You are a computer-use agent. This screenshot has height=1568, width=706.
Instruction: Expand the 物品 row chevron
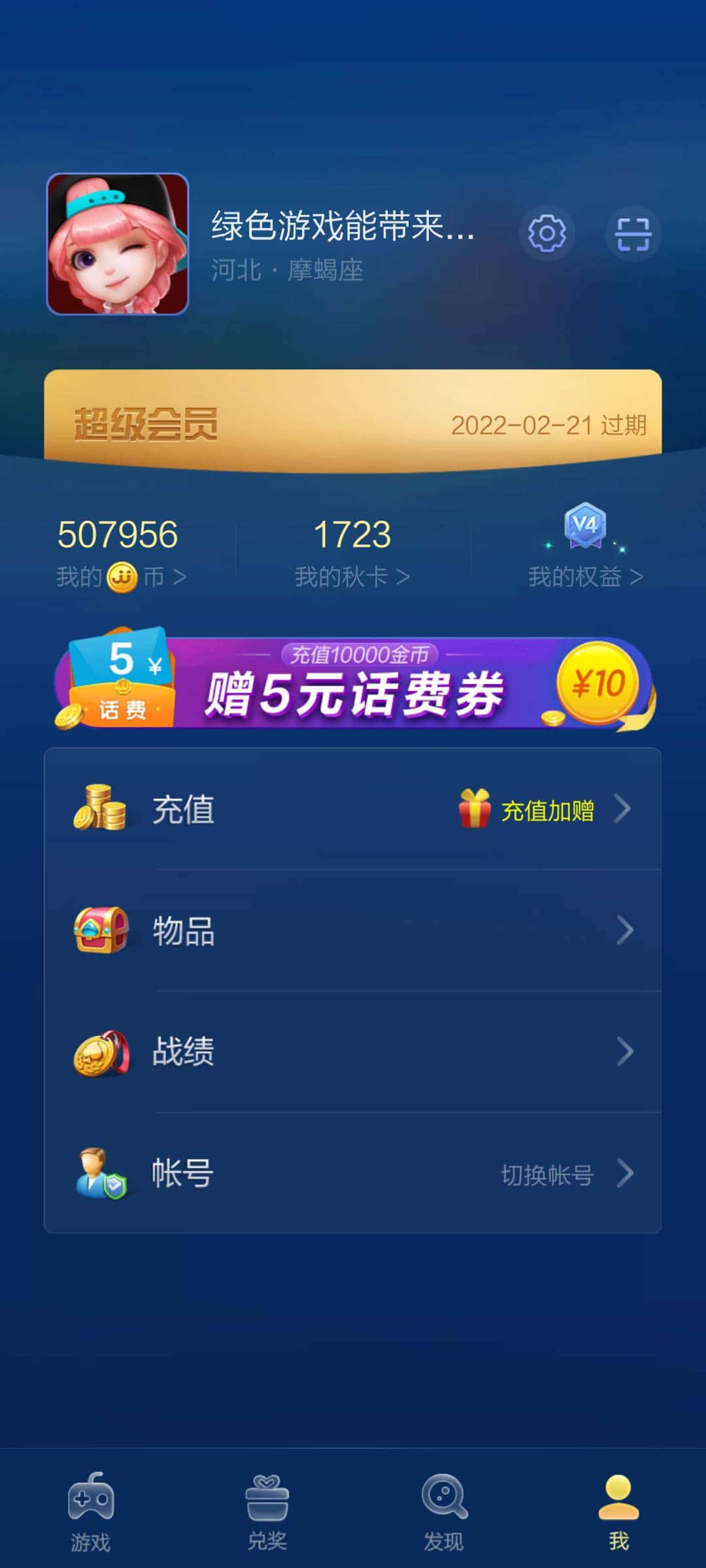(x=624, y=930)
